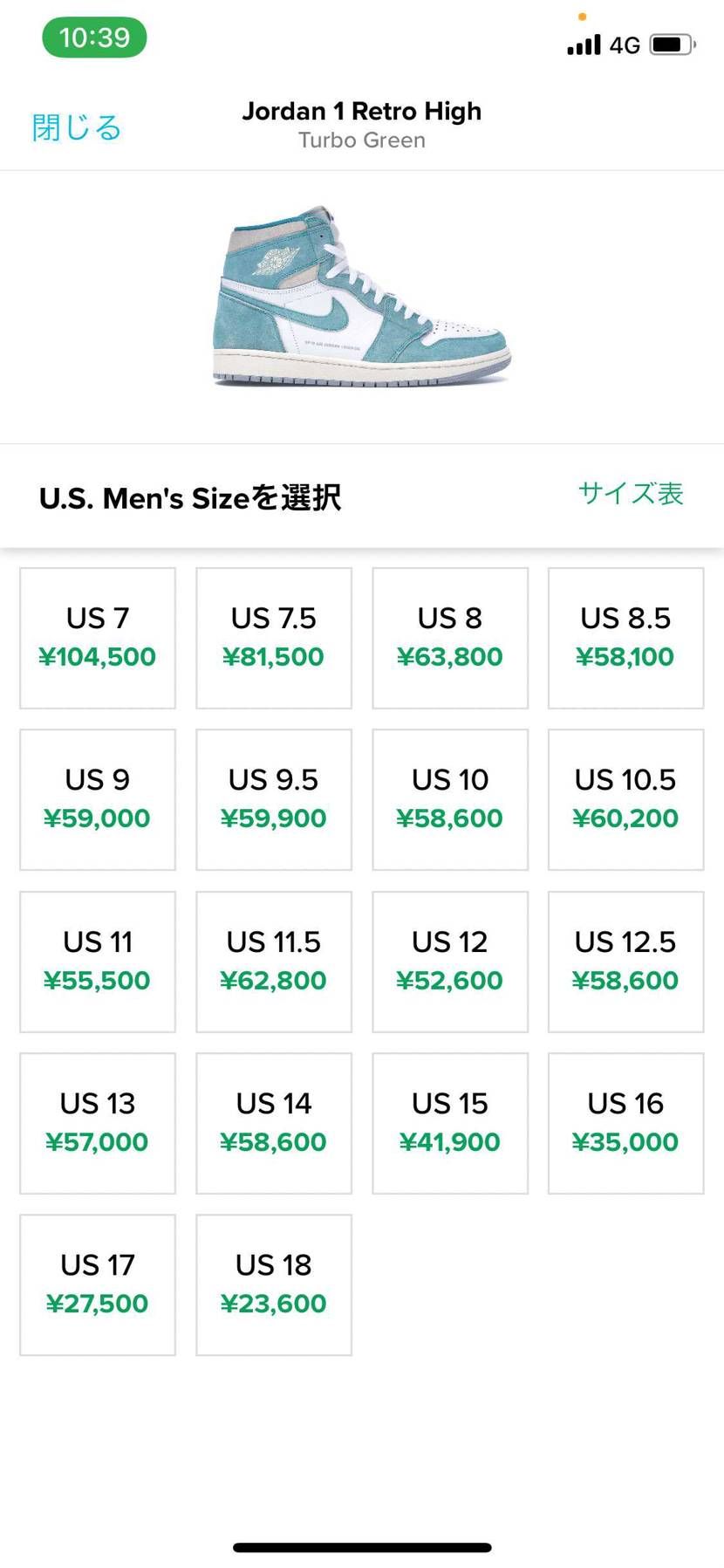
Task: Choose US 15 for ¥41,900
Action: click(450, 1122)
